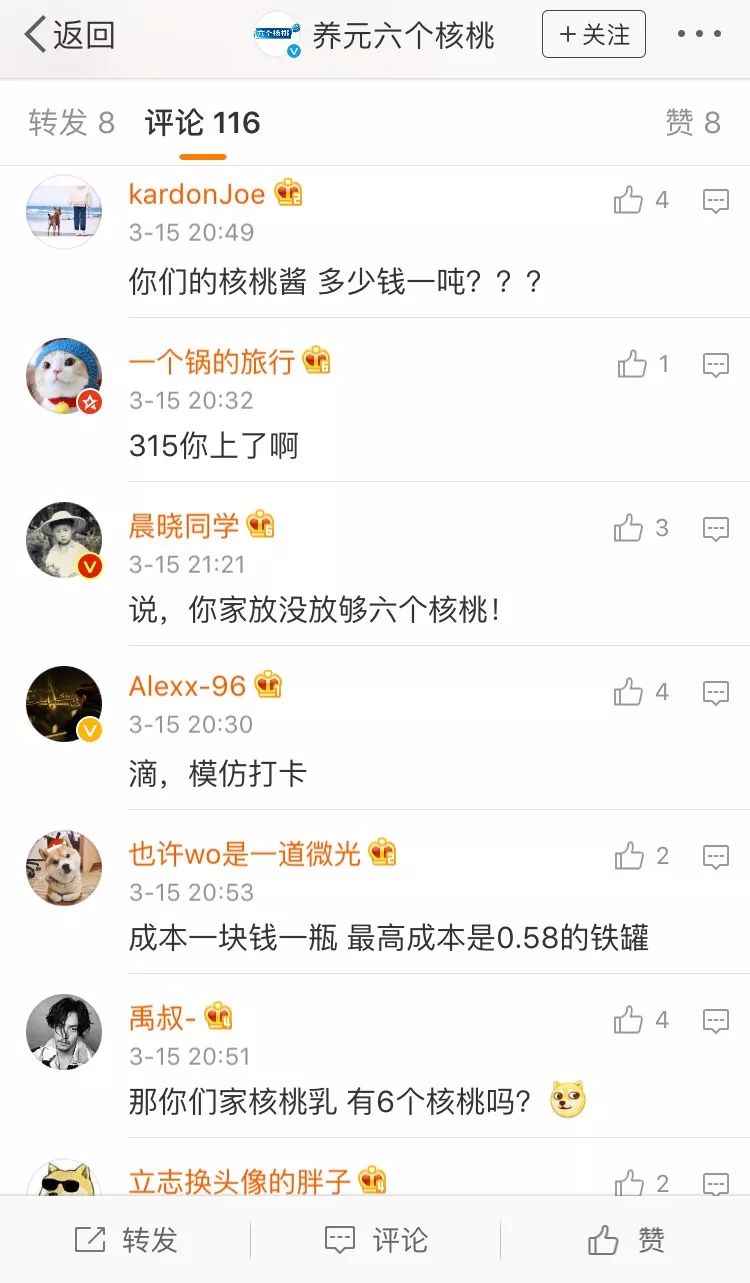The image size is (750, 1283).
Task: Reply to 晨晓同学's comment
Action: coord(715,528)
